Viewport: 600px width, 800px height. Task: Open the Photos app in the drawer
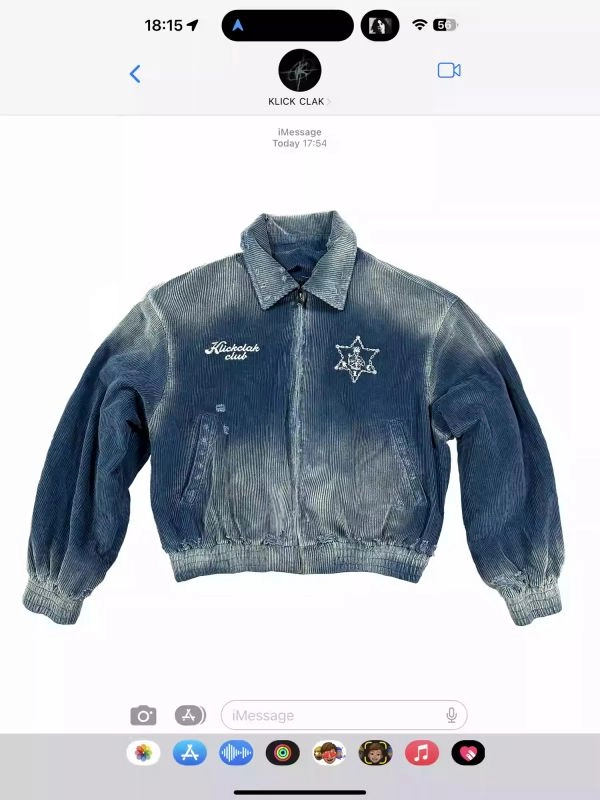click(x=143, y=753)
